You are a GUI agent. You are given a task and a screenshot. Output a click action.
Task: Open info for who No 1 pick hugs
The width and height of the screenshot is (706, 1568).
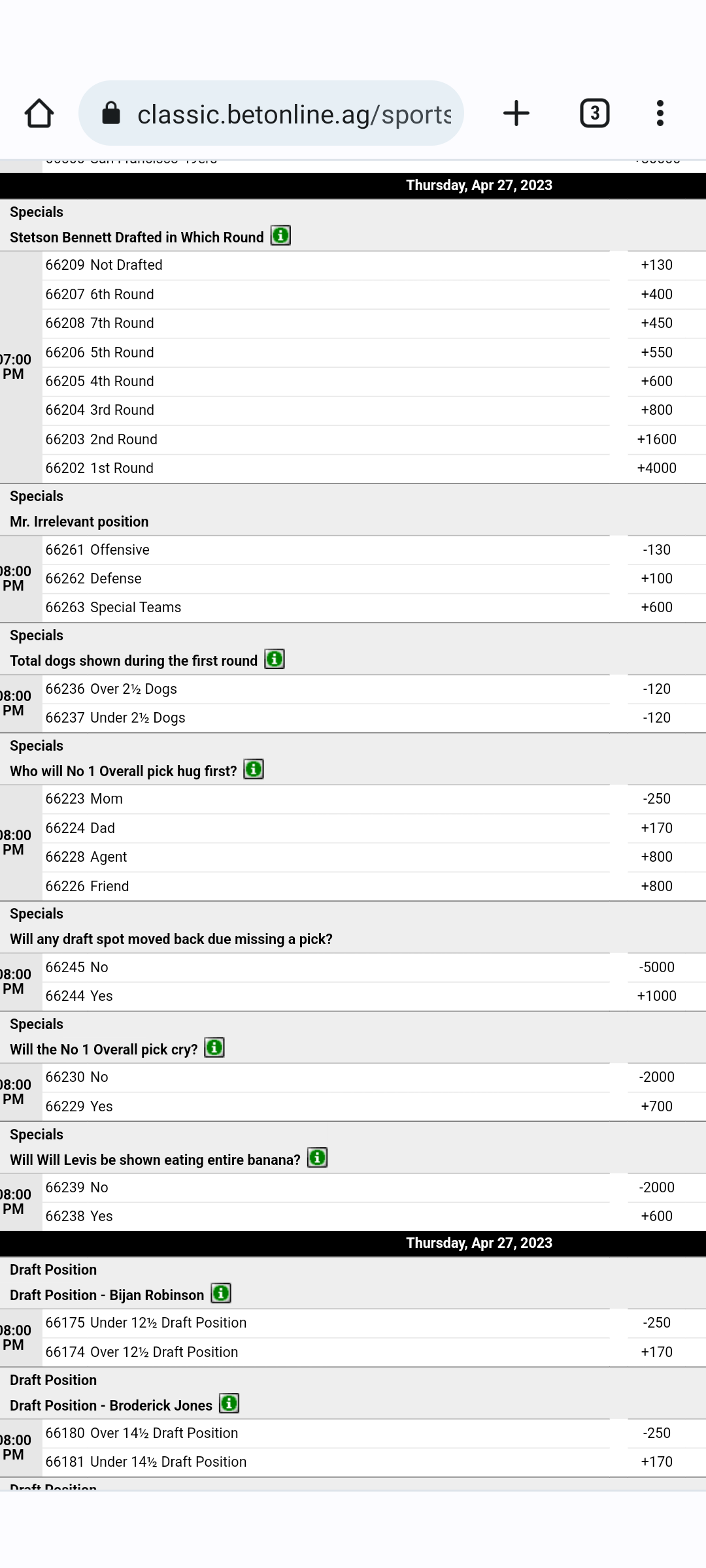(x=254, y=770)
